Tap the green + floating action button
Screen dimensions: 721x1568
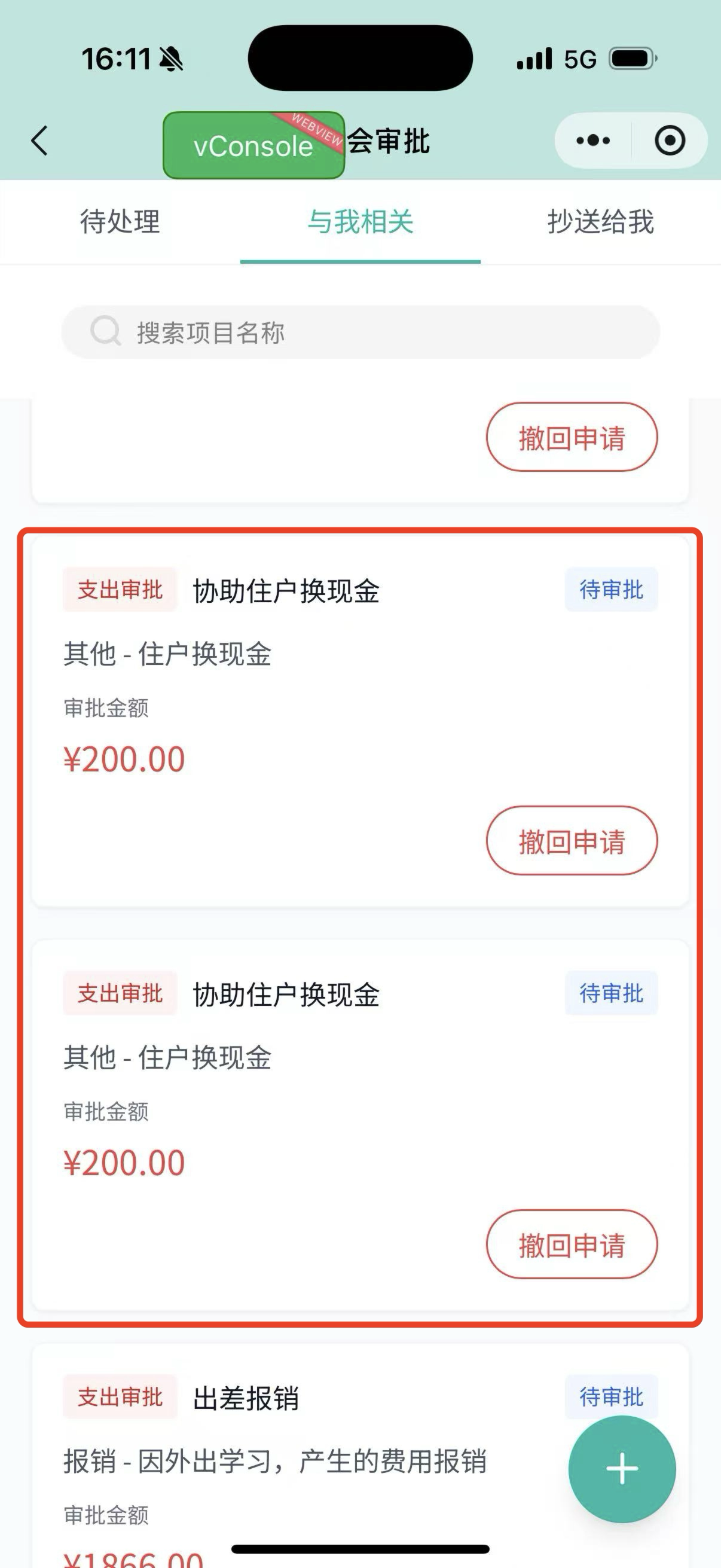pyautogui.click(x=621, y=1469)
